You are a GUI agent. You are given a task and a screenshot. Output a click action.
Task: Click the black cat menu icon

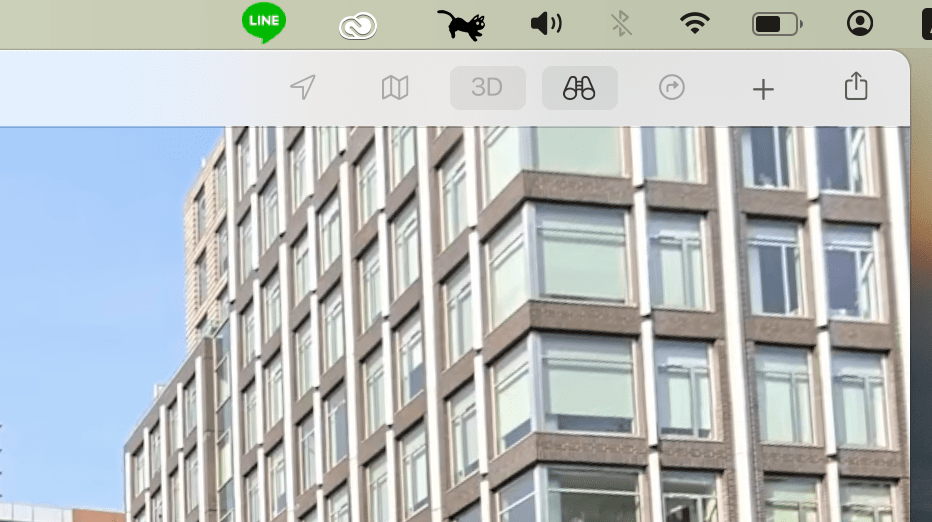click(461, 24)
